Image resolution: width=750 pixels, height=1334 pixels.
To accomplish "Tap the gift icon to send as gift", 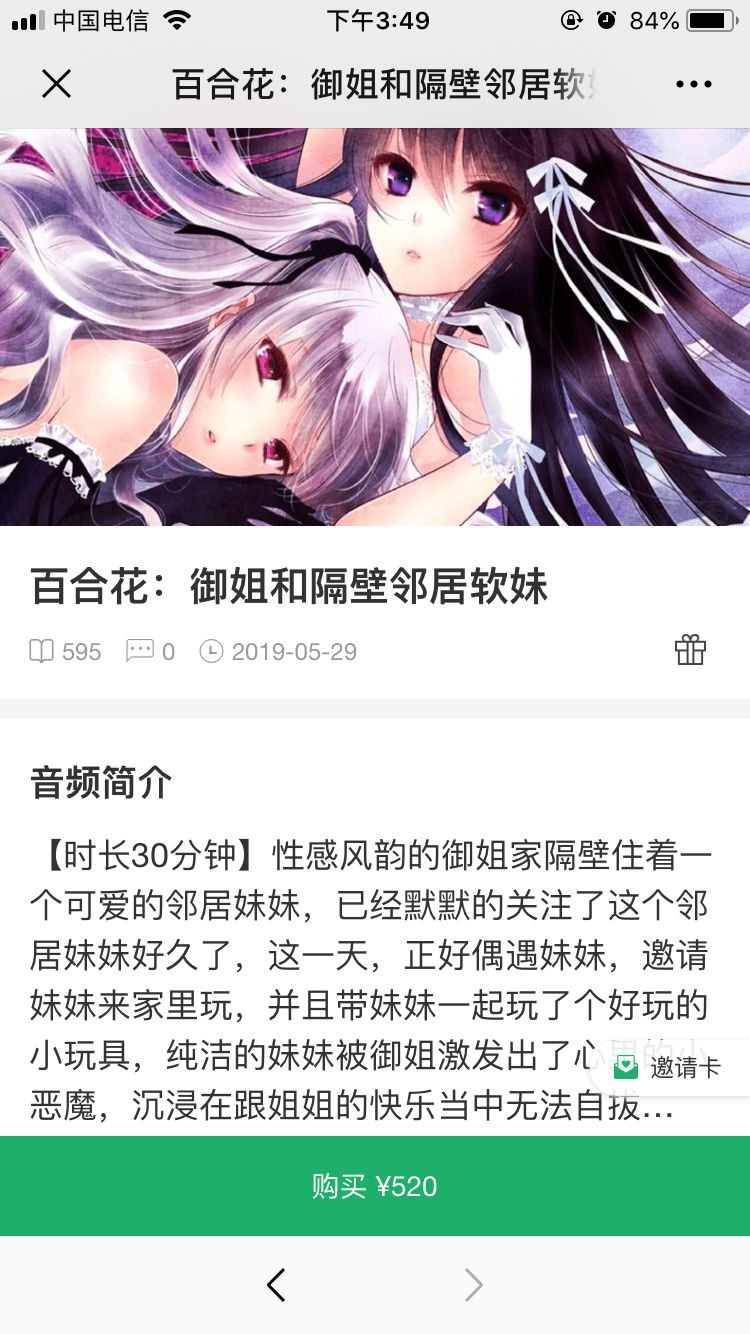I will point(690,650).
